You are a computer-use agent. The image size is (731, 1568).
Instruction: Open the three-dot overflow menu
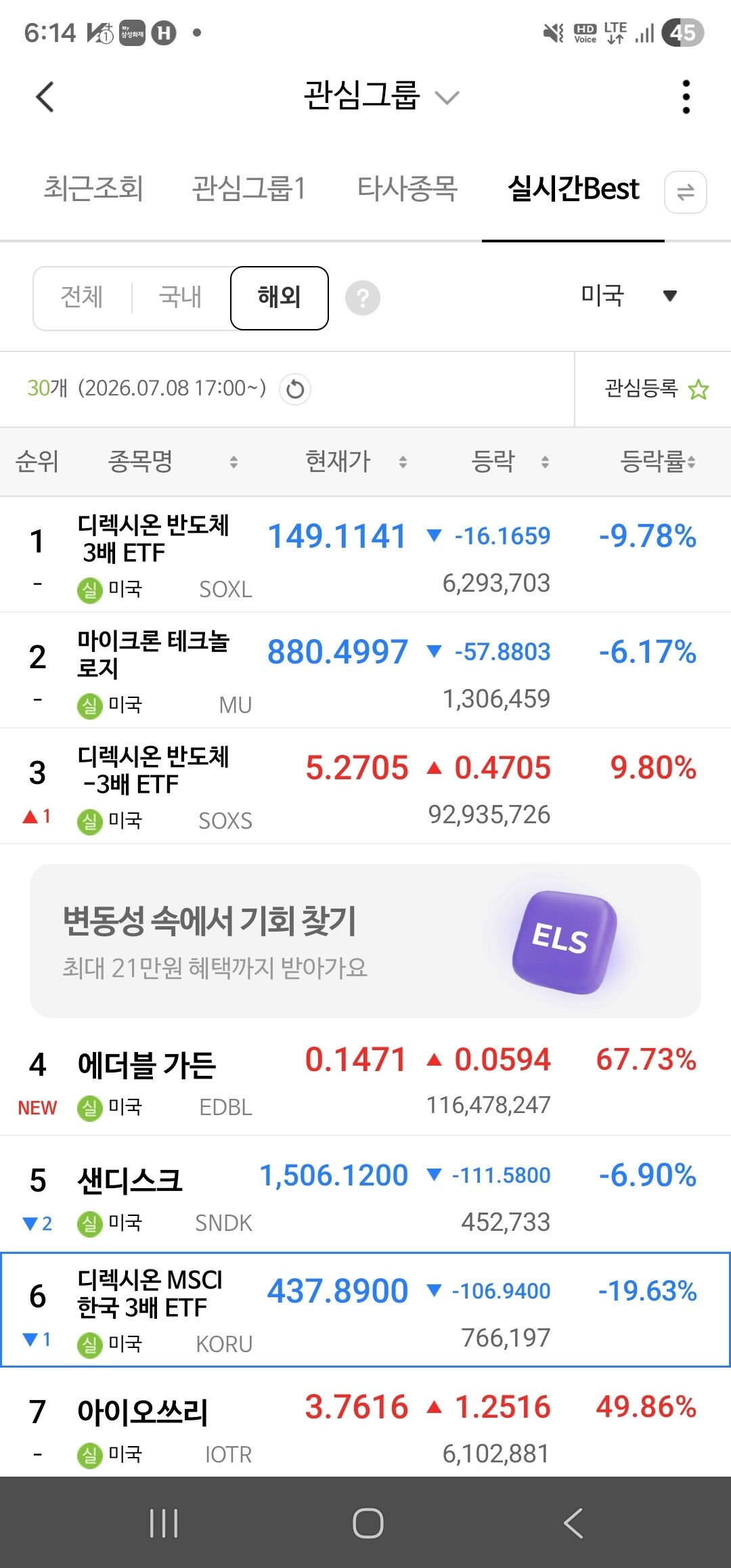tap(686, 97)
